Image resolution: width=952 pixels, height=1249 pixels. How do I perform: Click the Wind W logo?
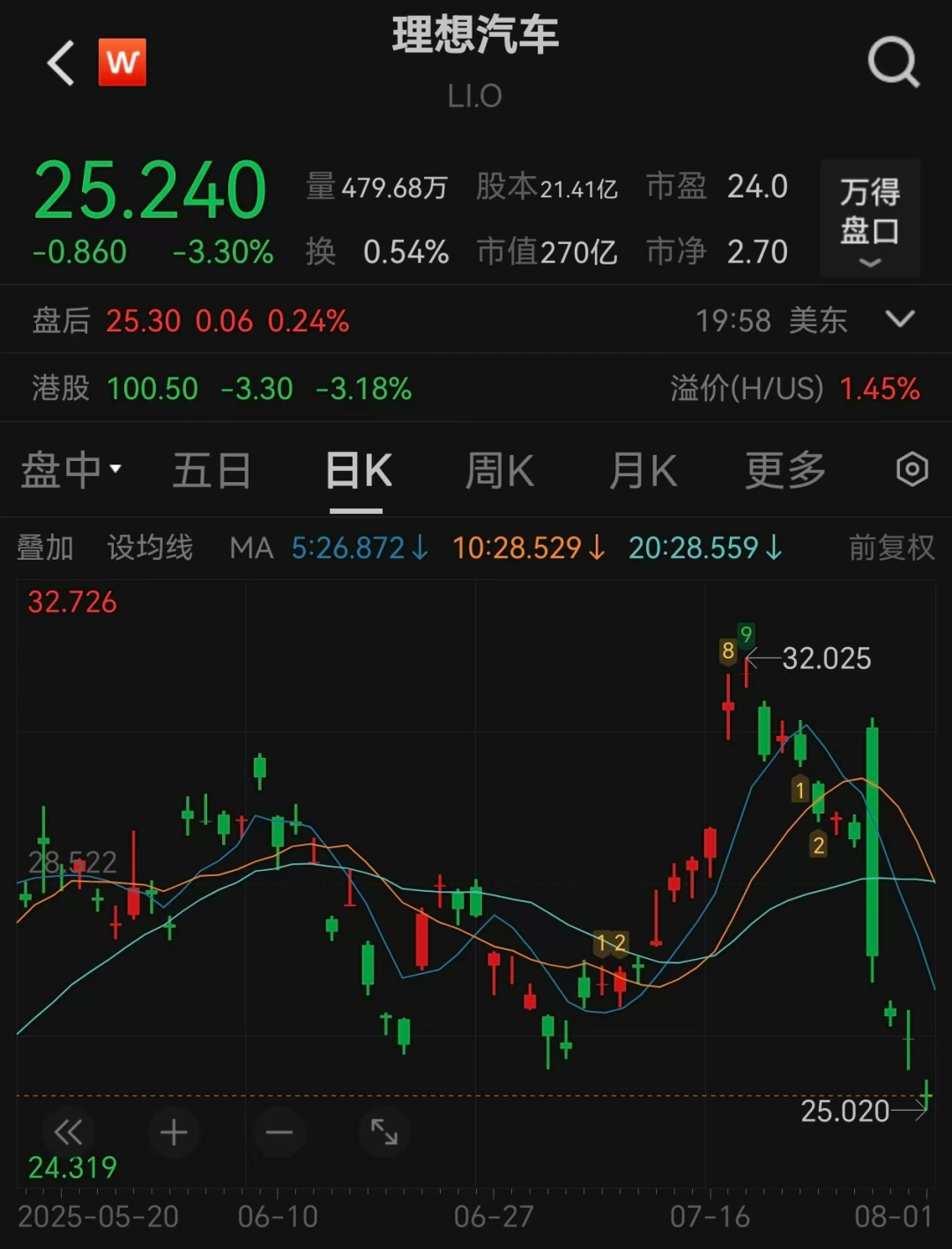point(123,63)
